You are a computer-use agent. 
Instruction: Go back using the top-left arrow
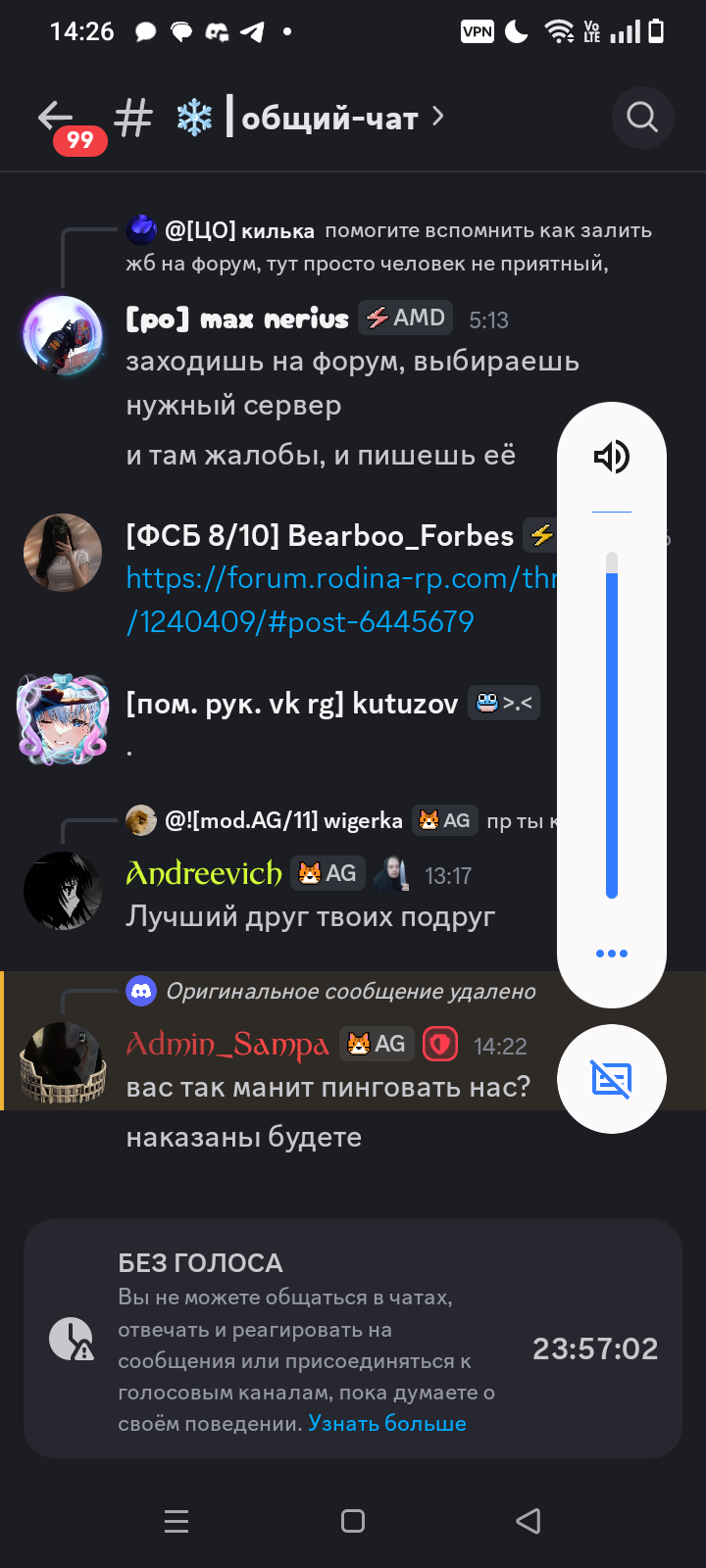[x=55, y=117]
